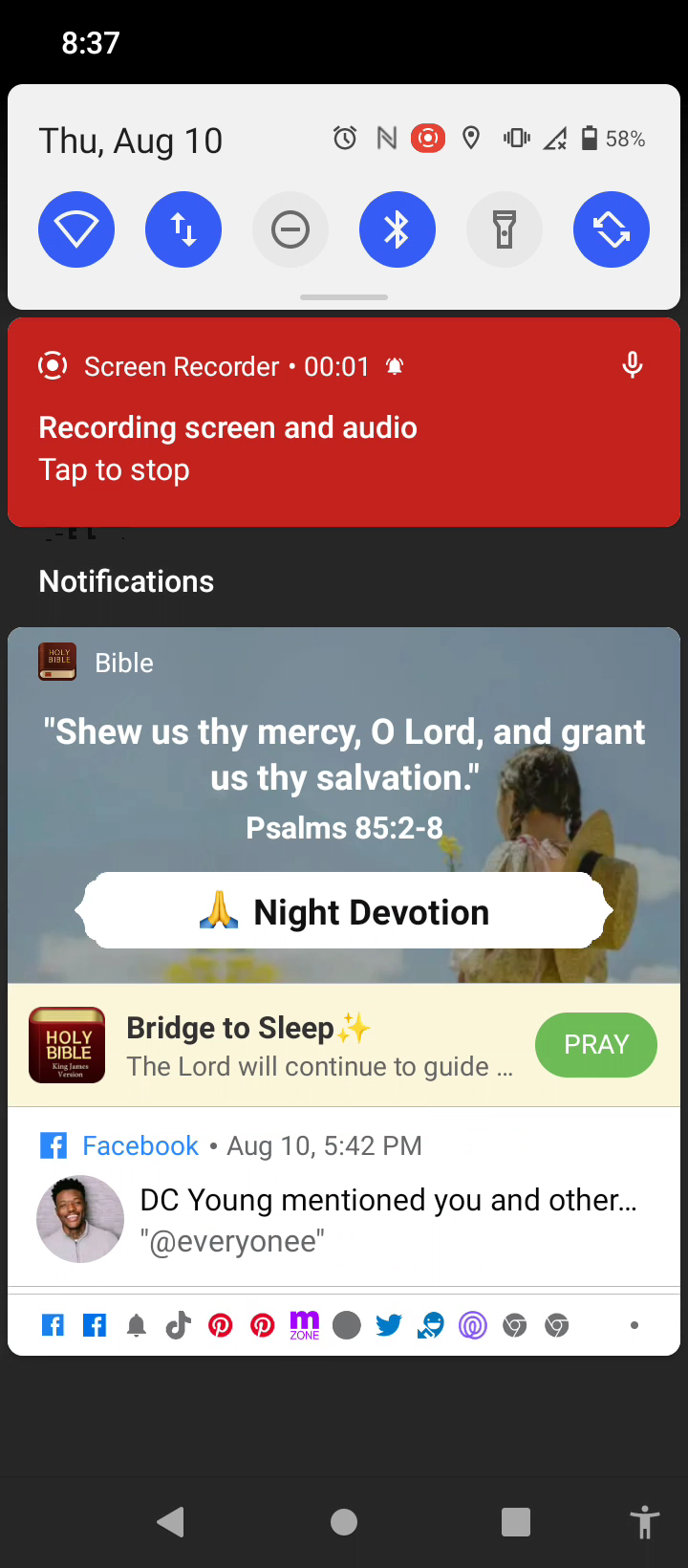Image resolution: width=688 pixels, height=1568 pixels.
Task: Tap the Screen Recorder microphone icon
Action: [x=633, y=364]
